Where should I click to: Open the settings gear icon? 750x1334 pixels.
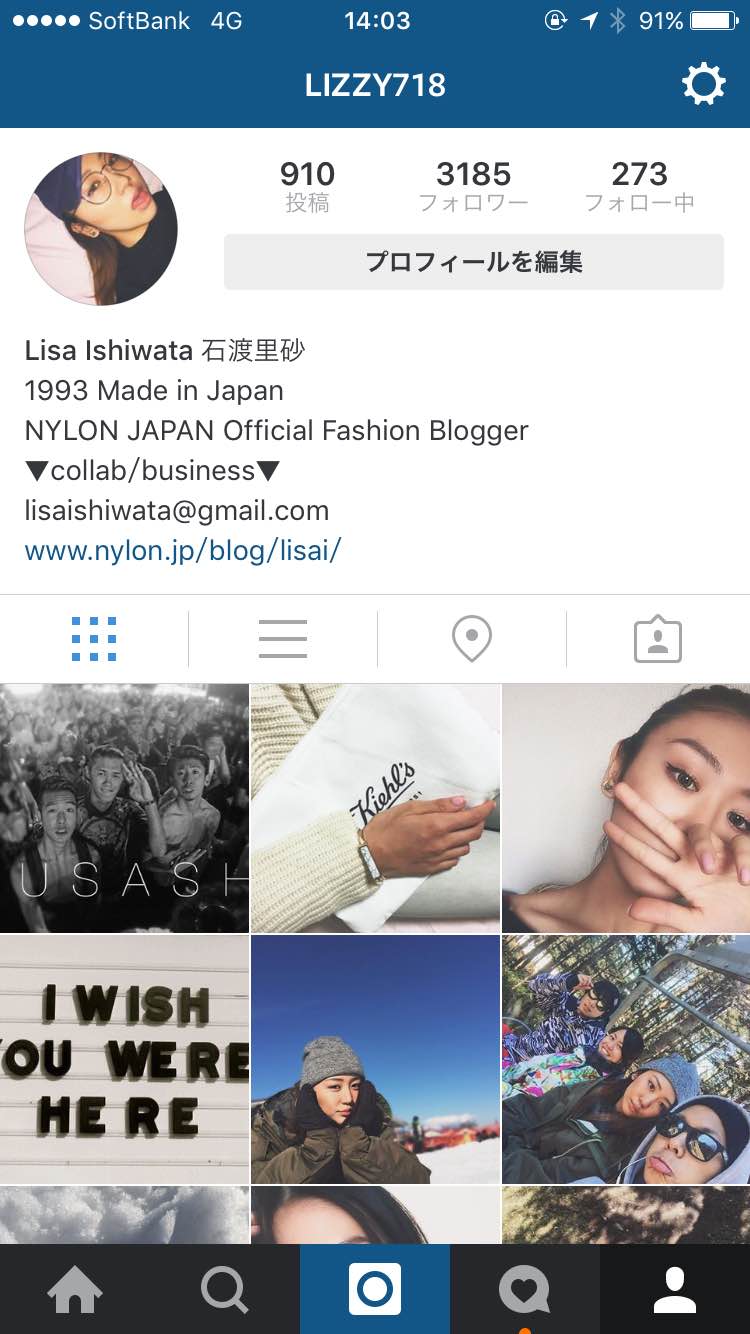(704, 85)
